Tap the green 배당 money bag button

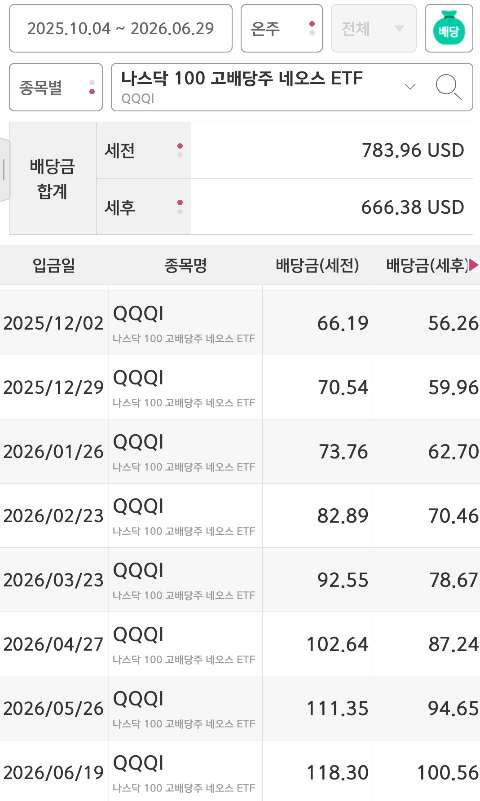pyautogui.click(x=448, y=29)
